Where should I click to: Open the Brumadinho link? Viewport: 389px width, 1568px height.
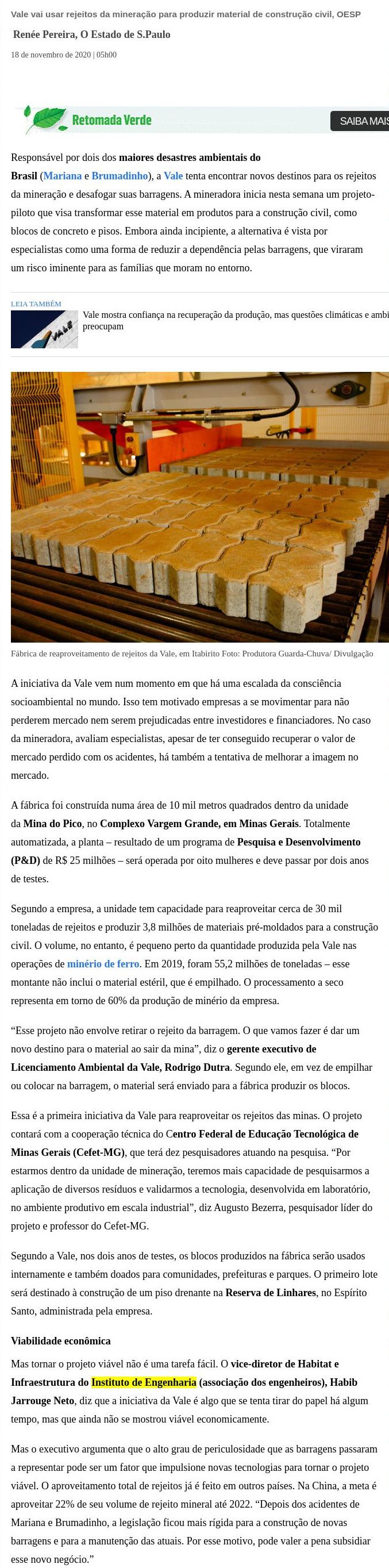120,176
